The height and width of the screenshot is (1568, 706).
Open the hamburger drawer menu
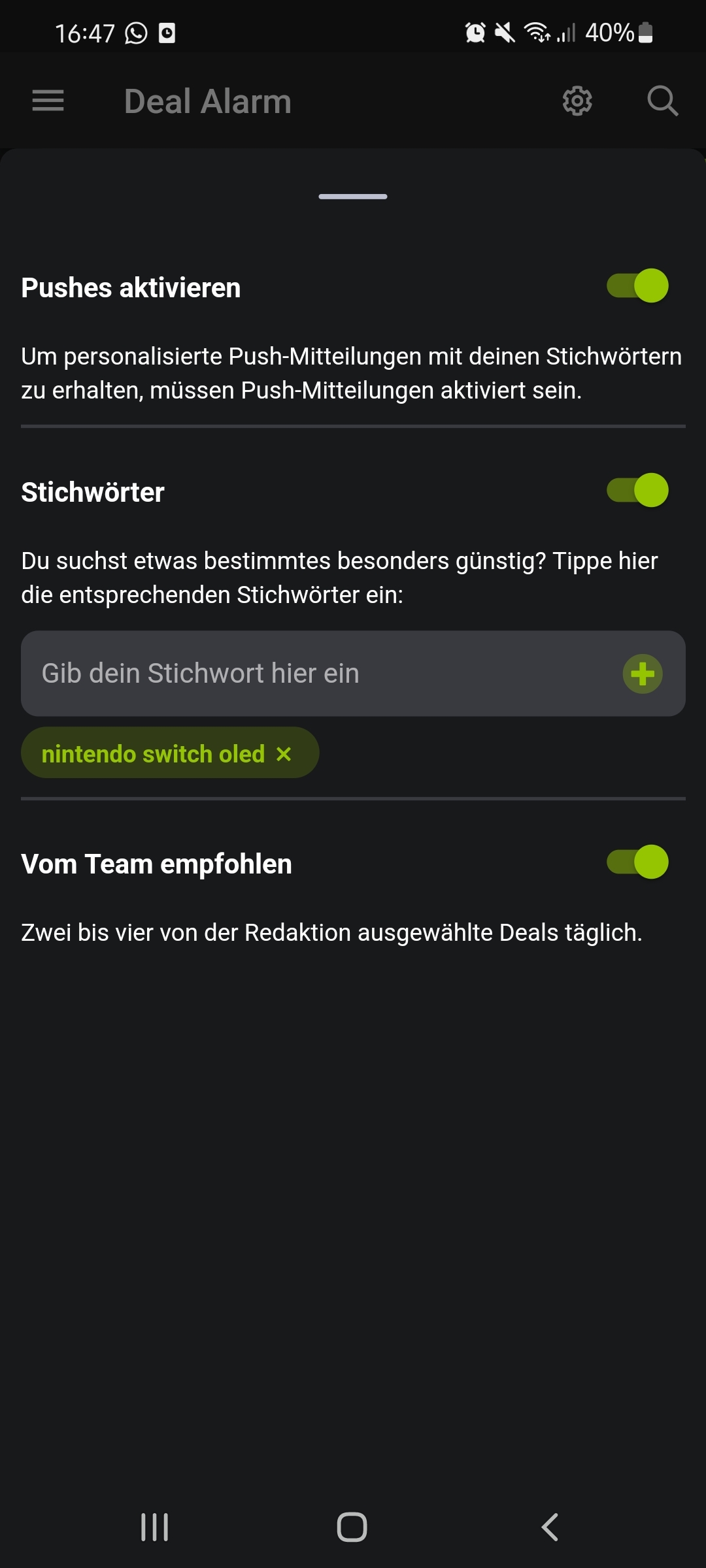pos(48,101)
